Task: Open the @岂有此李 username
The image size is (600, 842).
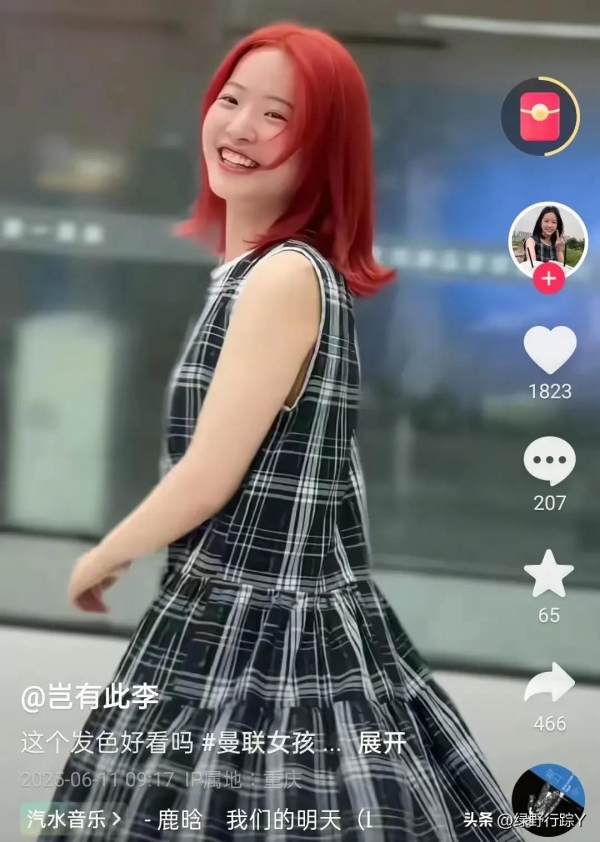Action: click(90, 698)
